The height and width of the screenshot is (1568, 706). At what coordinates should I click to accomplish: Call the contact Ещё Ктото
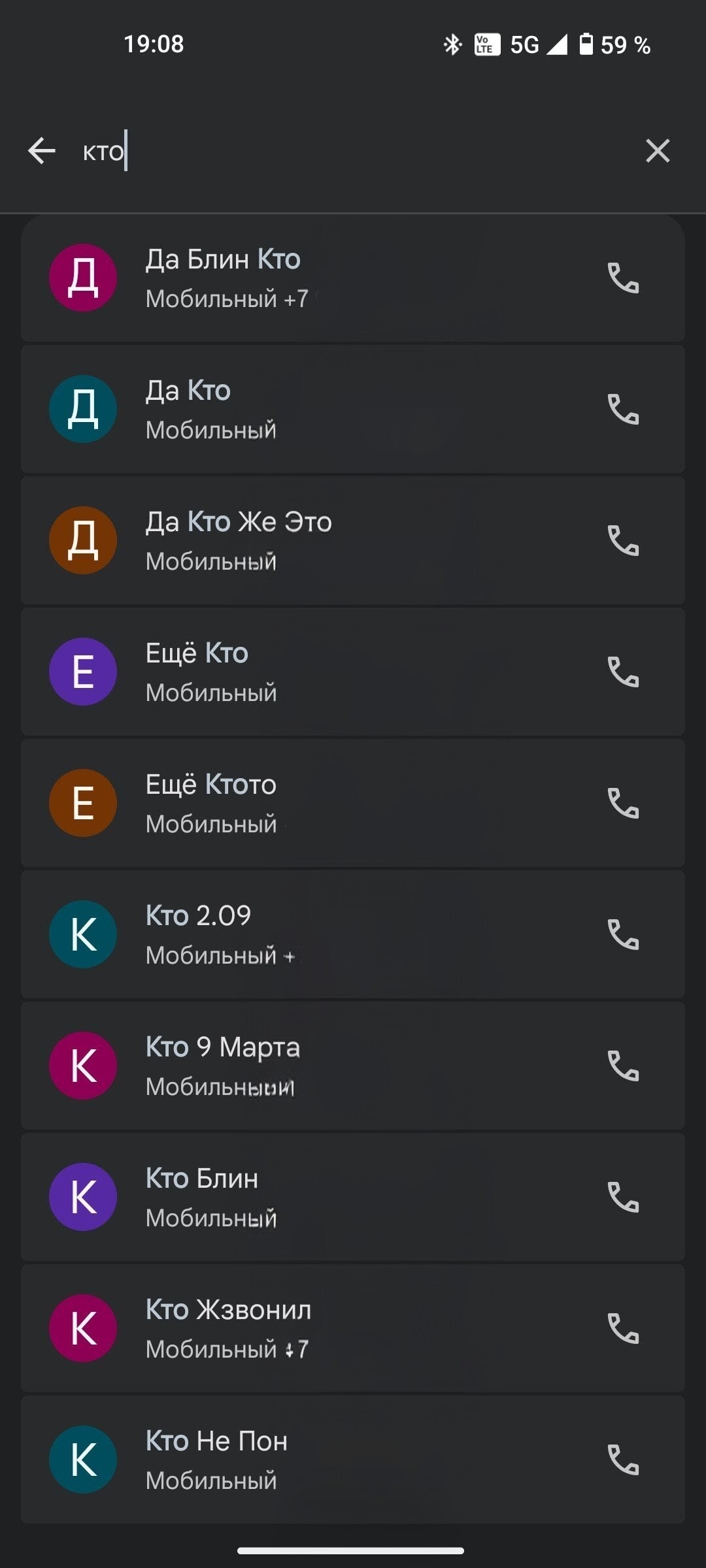pyautogui.click(x=623, y=804)
